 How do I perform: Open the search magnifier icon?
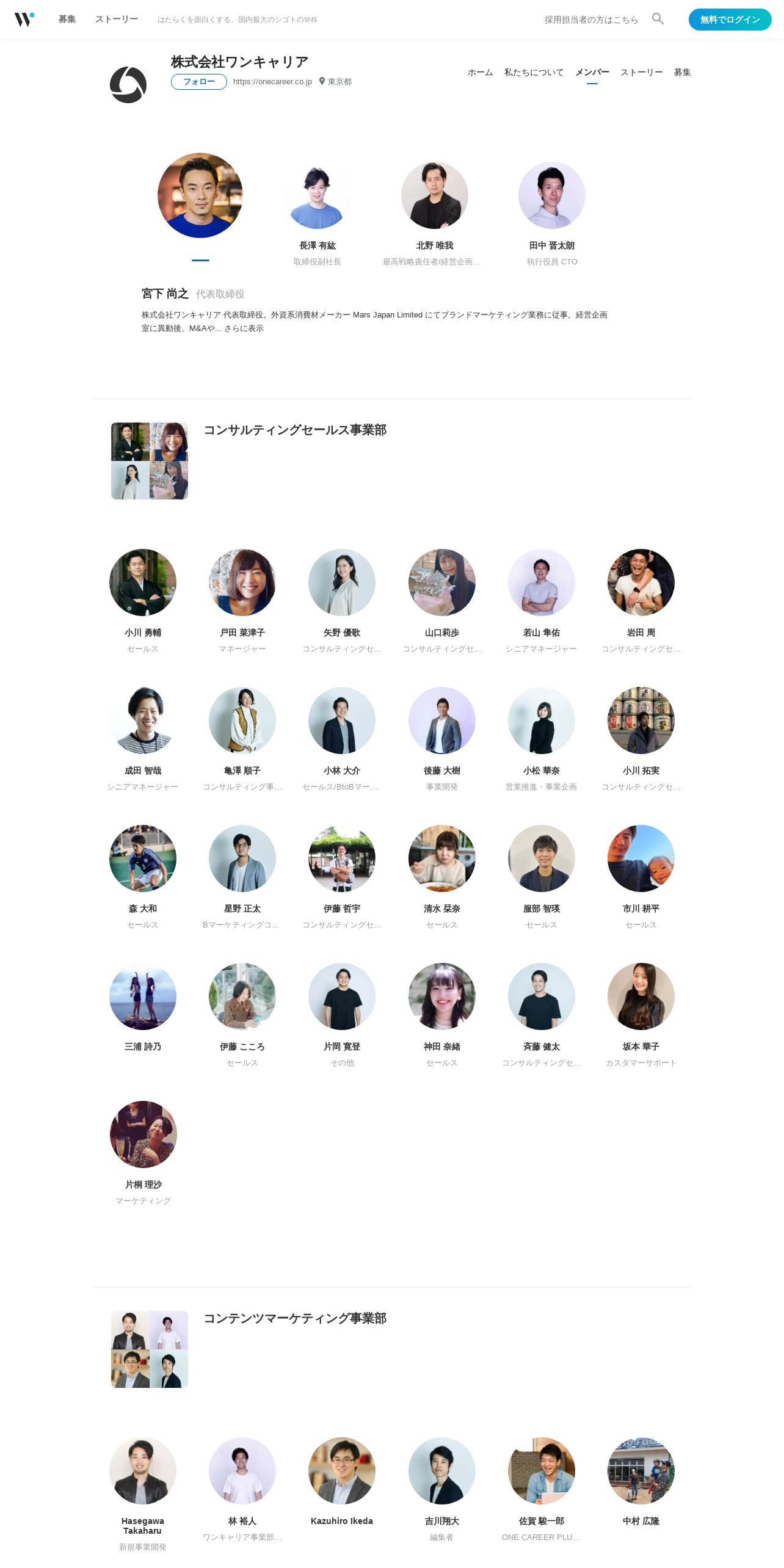coord(658,19)
